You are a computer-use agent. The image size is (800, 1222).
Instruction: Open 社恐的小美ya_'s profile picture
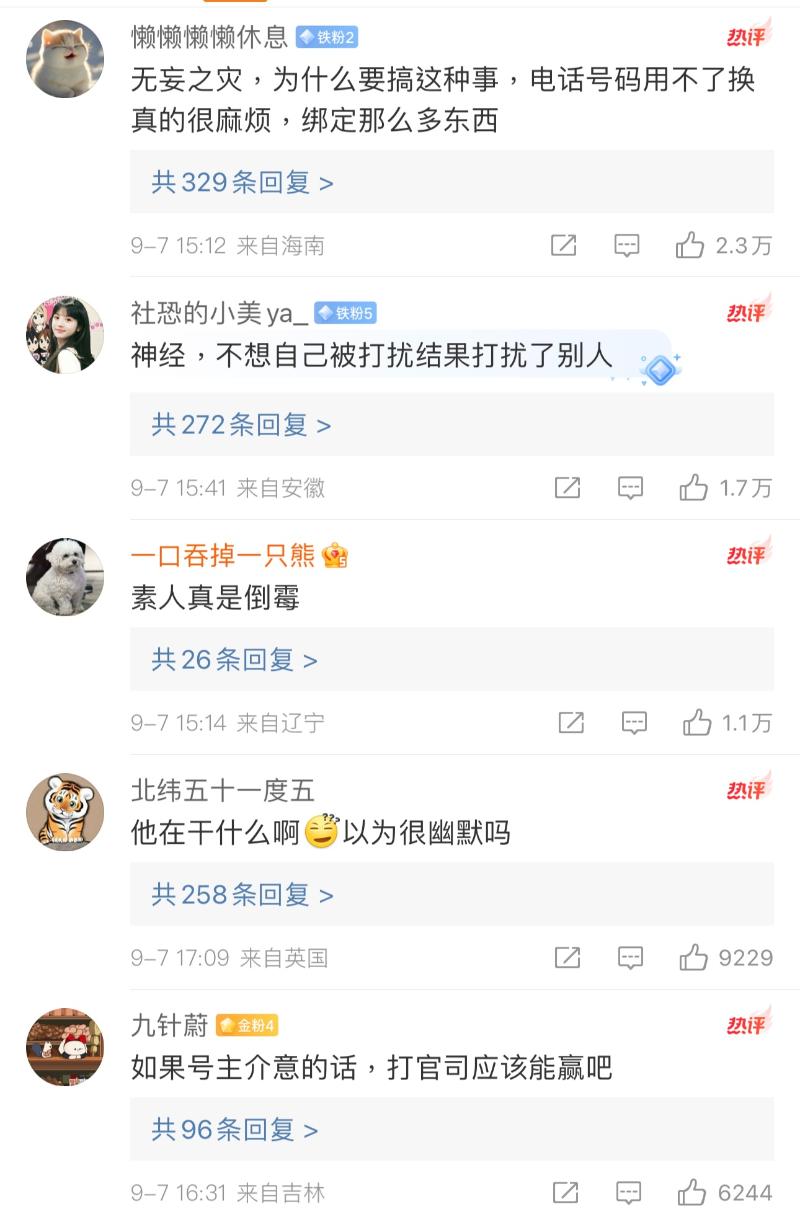click(65, 335)
